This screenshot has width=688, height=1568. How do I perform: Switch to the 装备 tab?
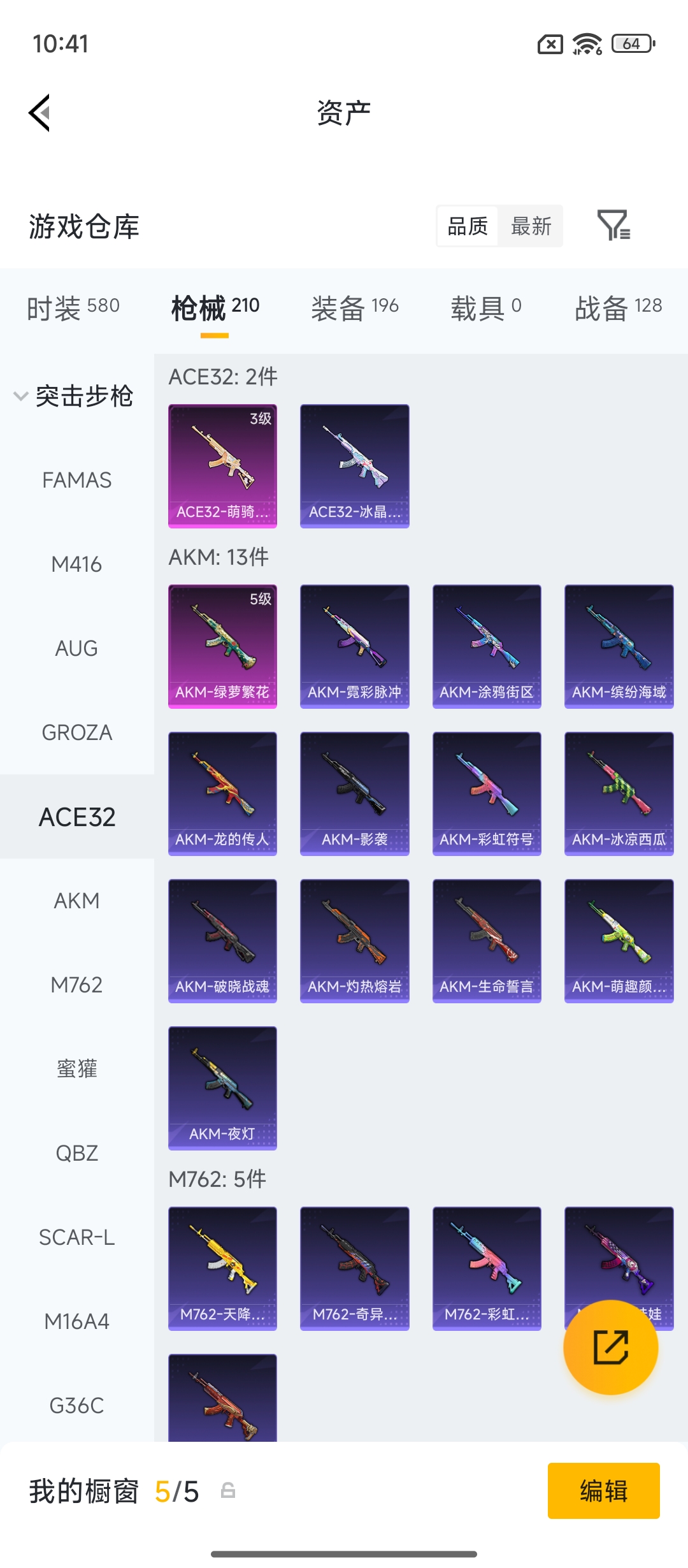pyautogui.click(x=355, y=307)
